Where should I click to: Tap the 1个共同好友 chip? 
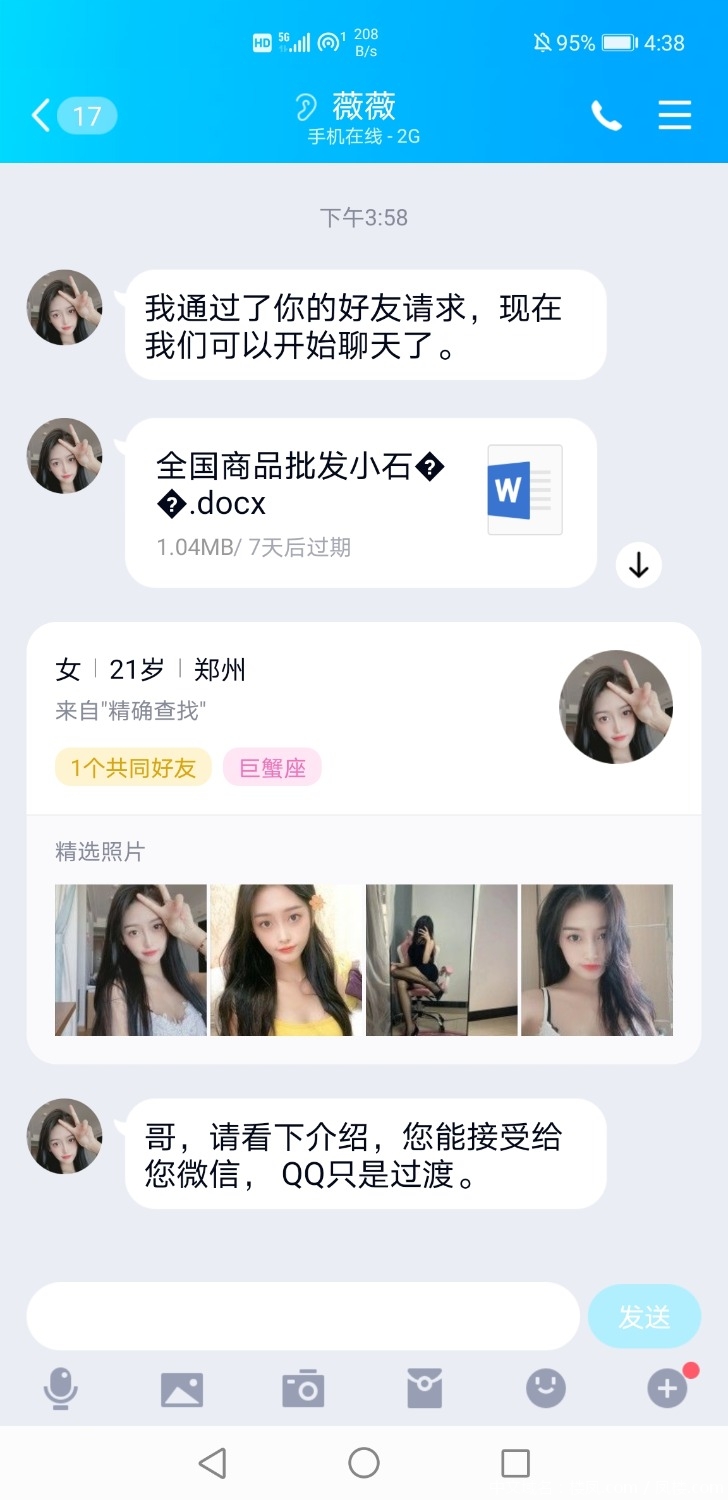[x=133, y=768]
